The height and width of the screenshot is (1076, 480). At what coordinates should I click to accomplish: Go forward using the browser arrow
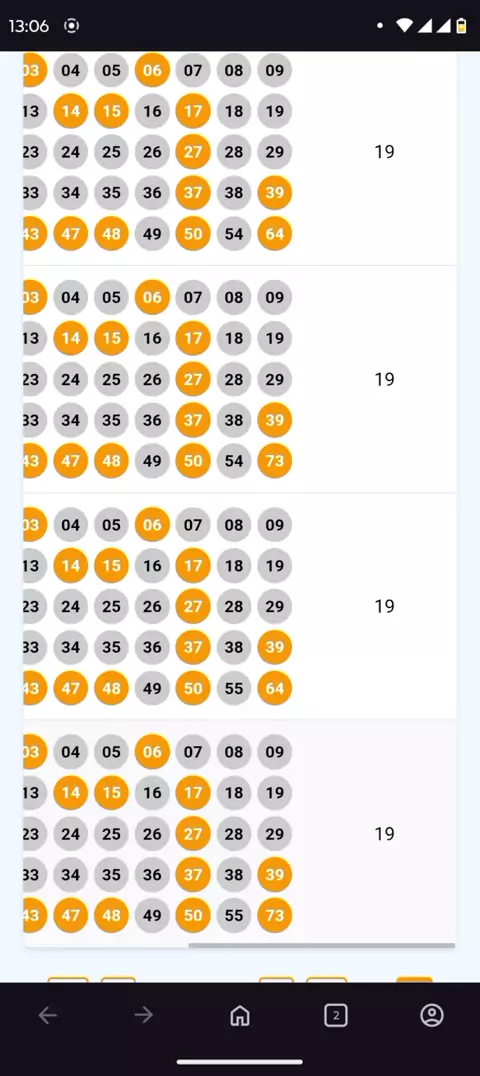click(x=144, y=1015)
